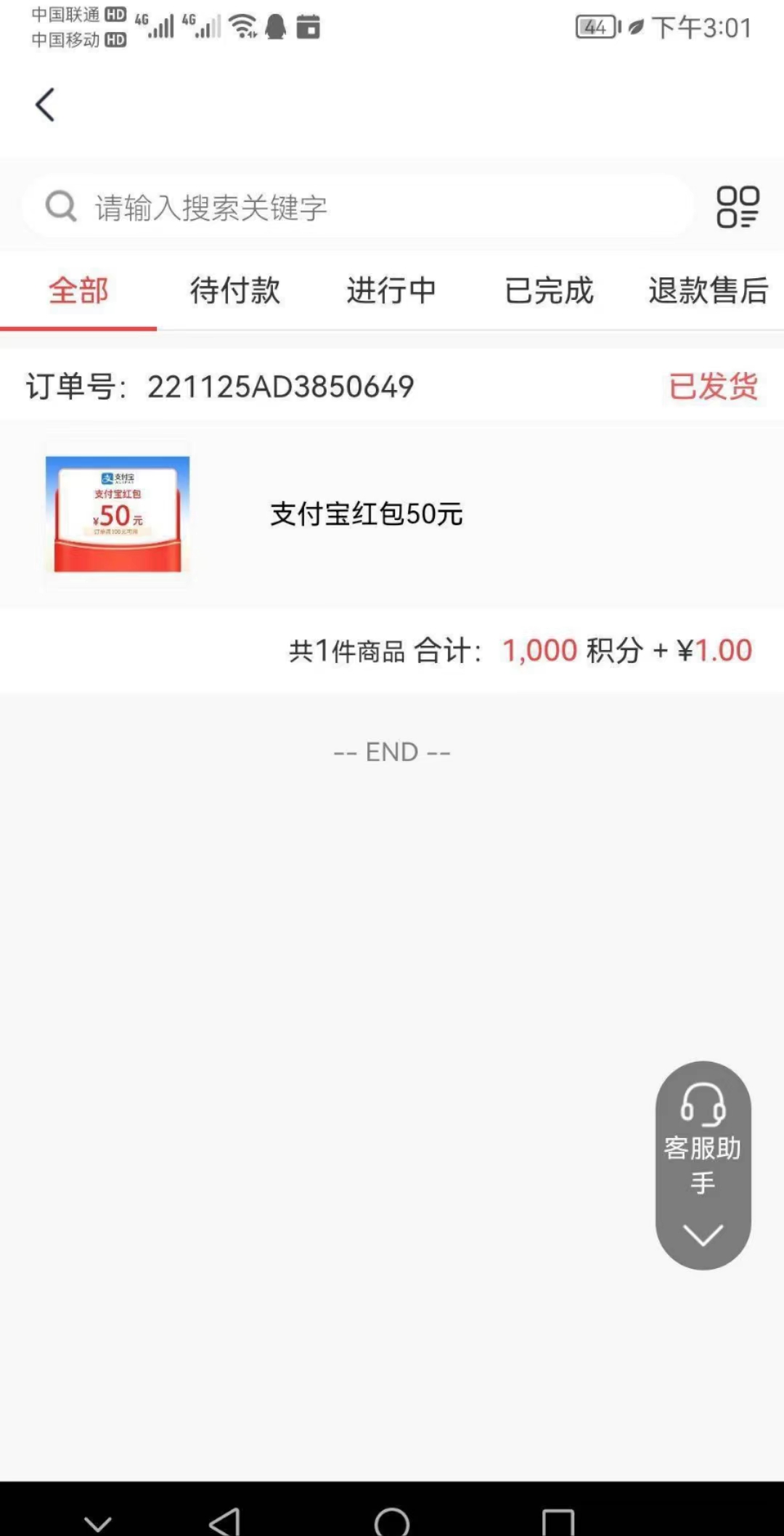Open the grid-list view icon beside search

(x=737, y=207)
